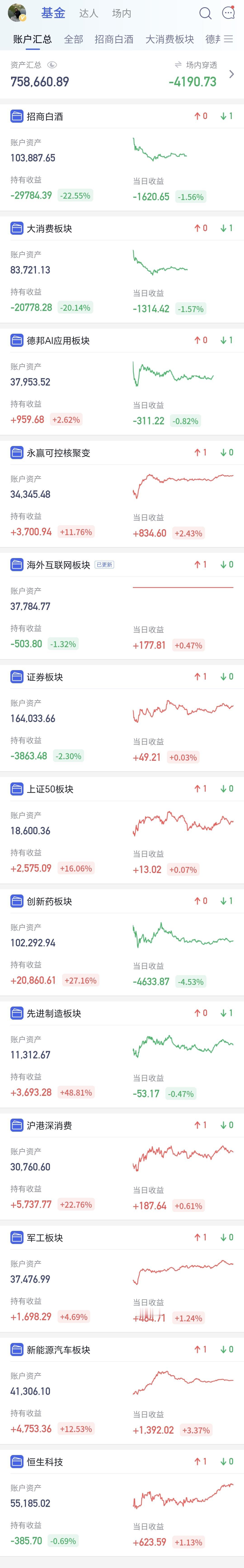
Task: Switch to the 达人 top tab
Action: point(89,13)
